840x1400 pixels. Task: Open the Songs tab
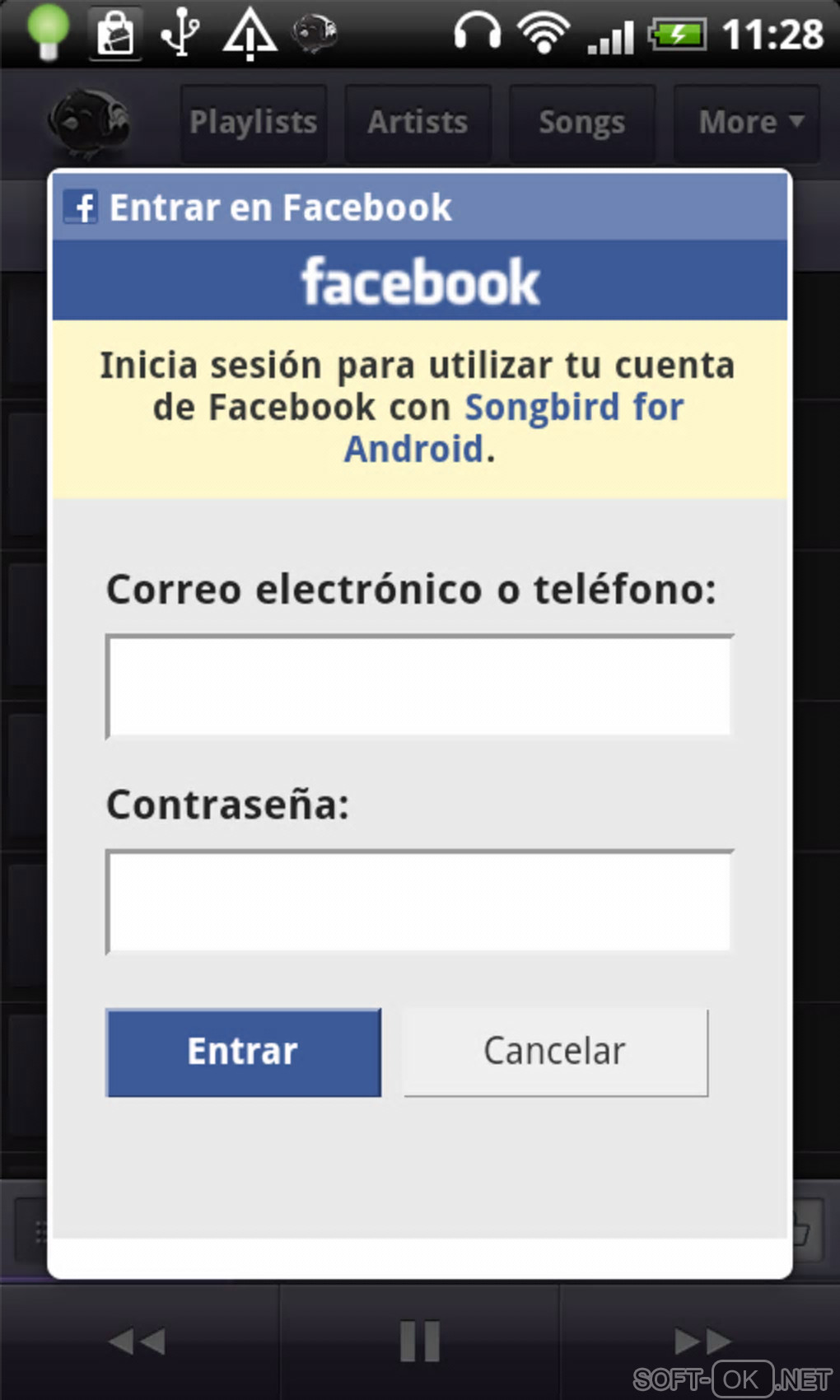pyautogui.click(x=581, y=123)
